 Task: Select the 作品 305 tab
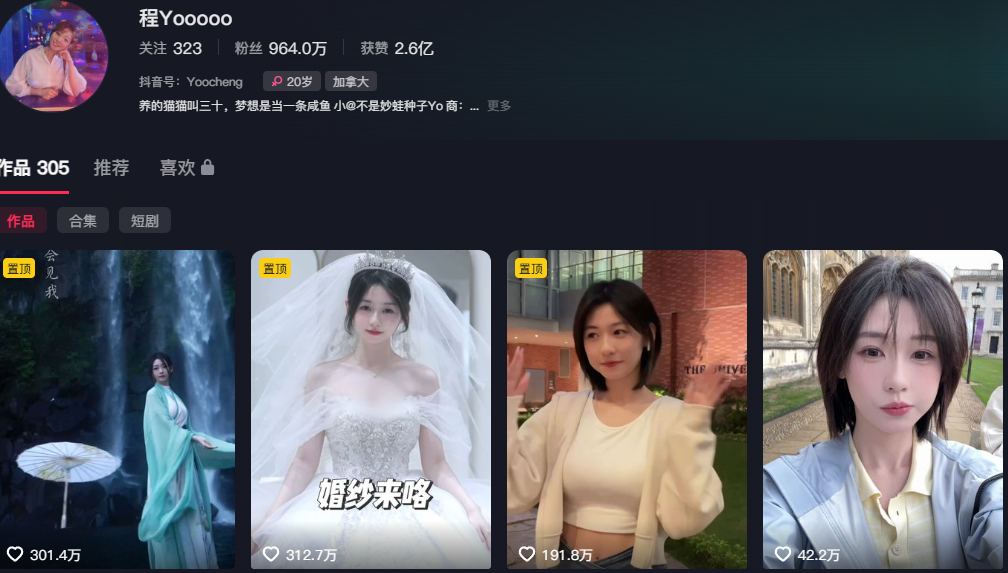coord(34,168)
